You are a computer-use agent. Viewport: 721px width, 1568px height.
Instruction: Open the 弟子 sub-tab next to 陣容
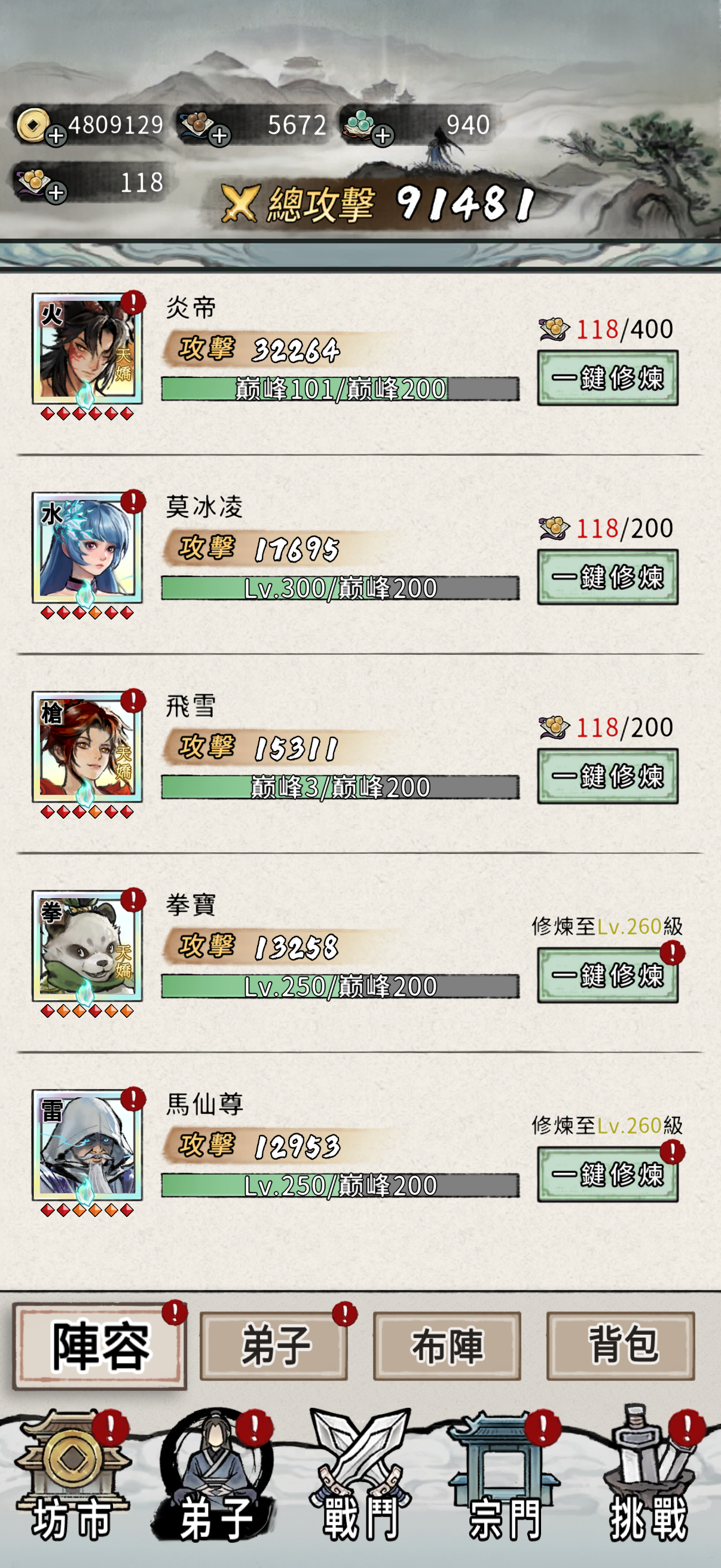click(x=274, y=1345)
